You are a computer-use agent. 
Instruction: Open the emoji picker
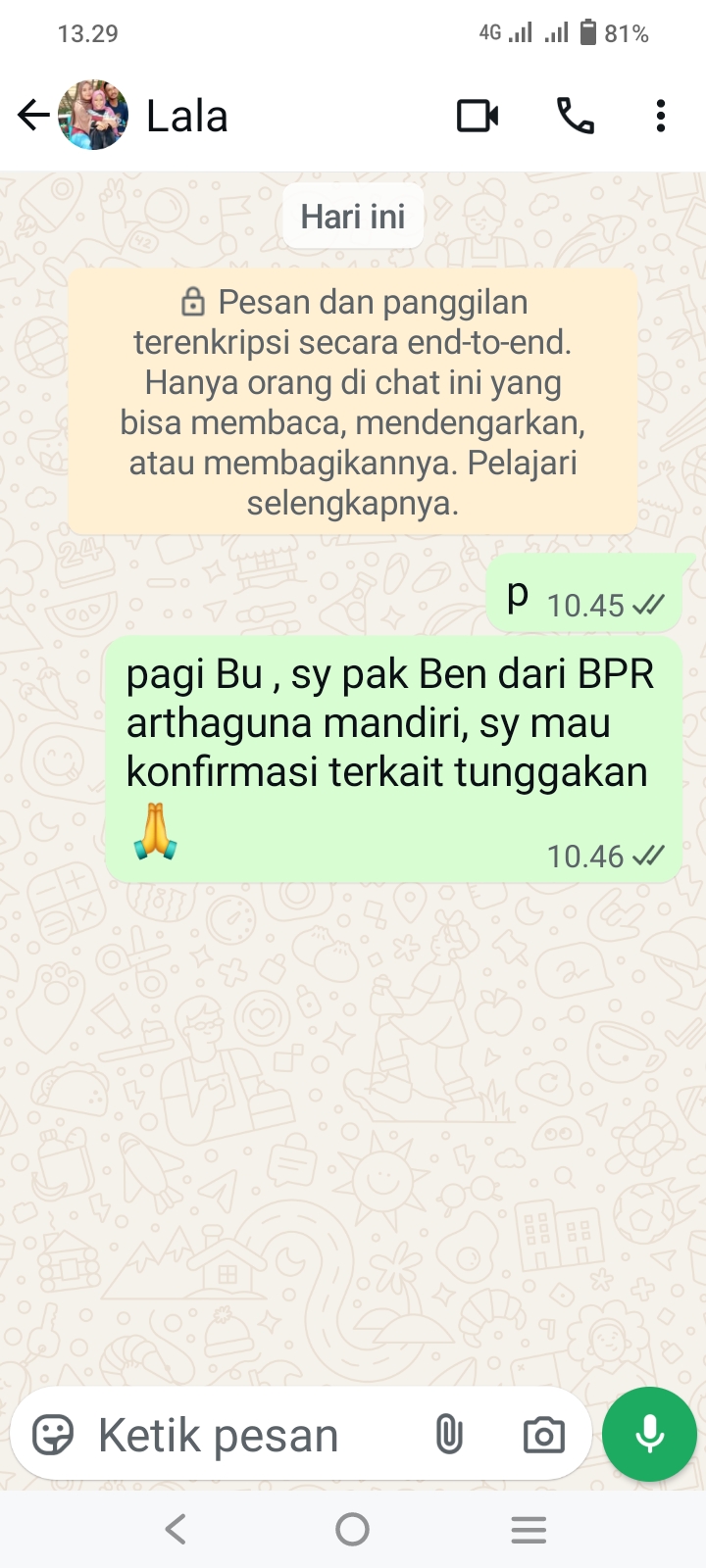(53, 1436)
